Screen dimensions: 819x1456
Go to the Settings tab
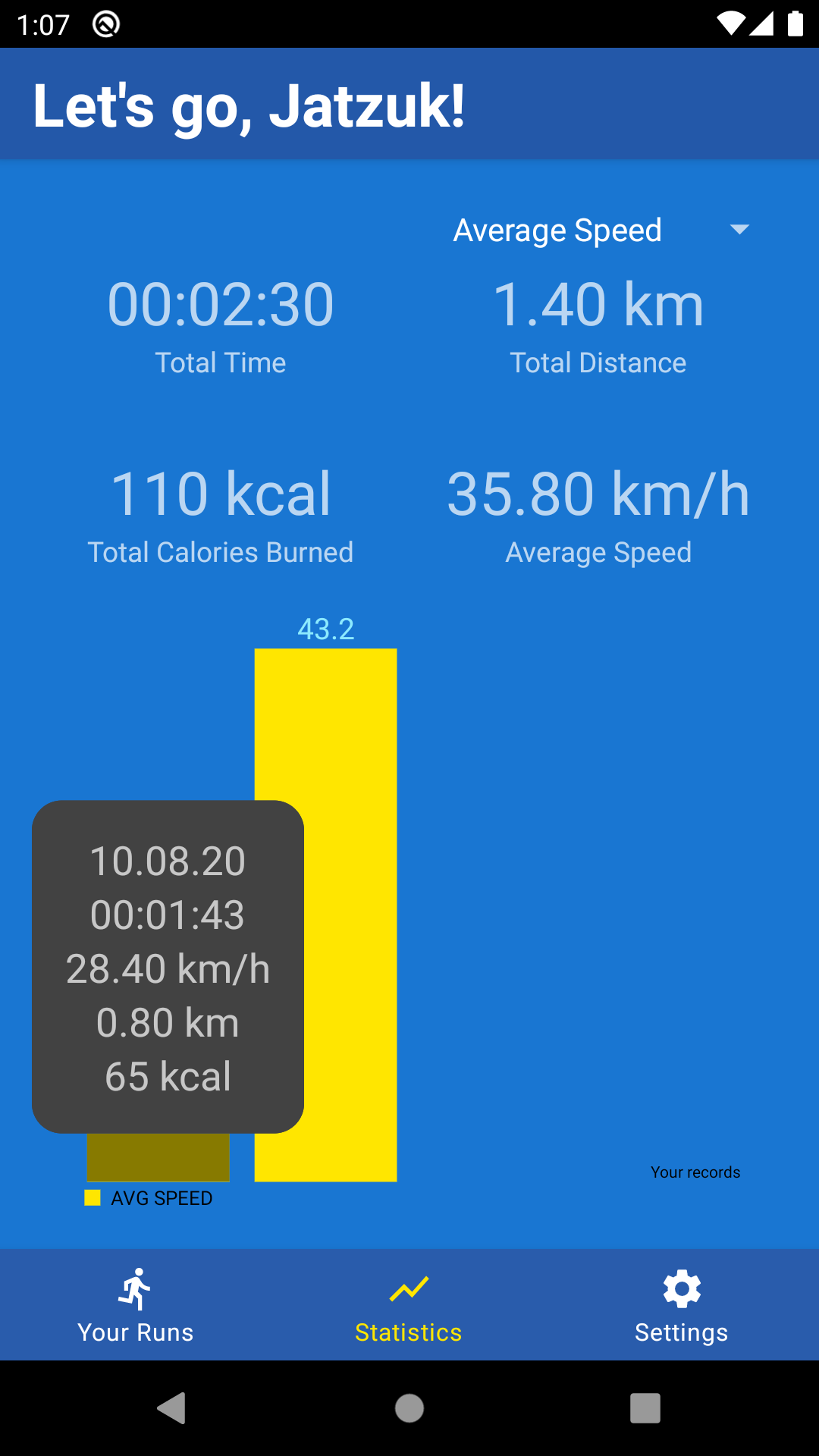click(x=682, y=1305)
